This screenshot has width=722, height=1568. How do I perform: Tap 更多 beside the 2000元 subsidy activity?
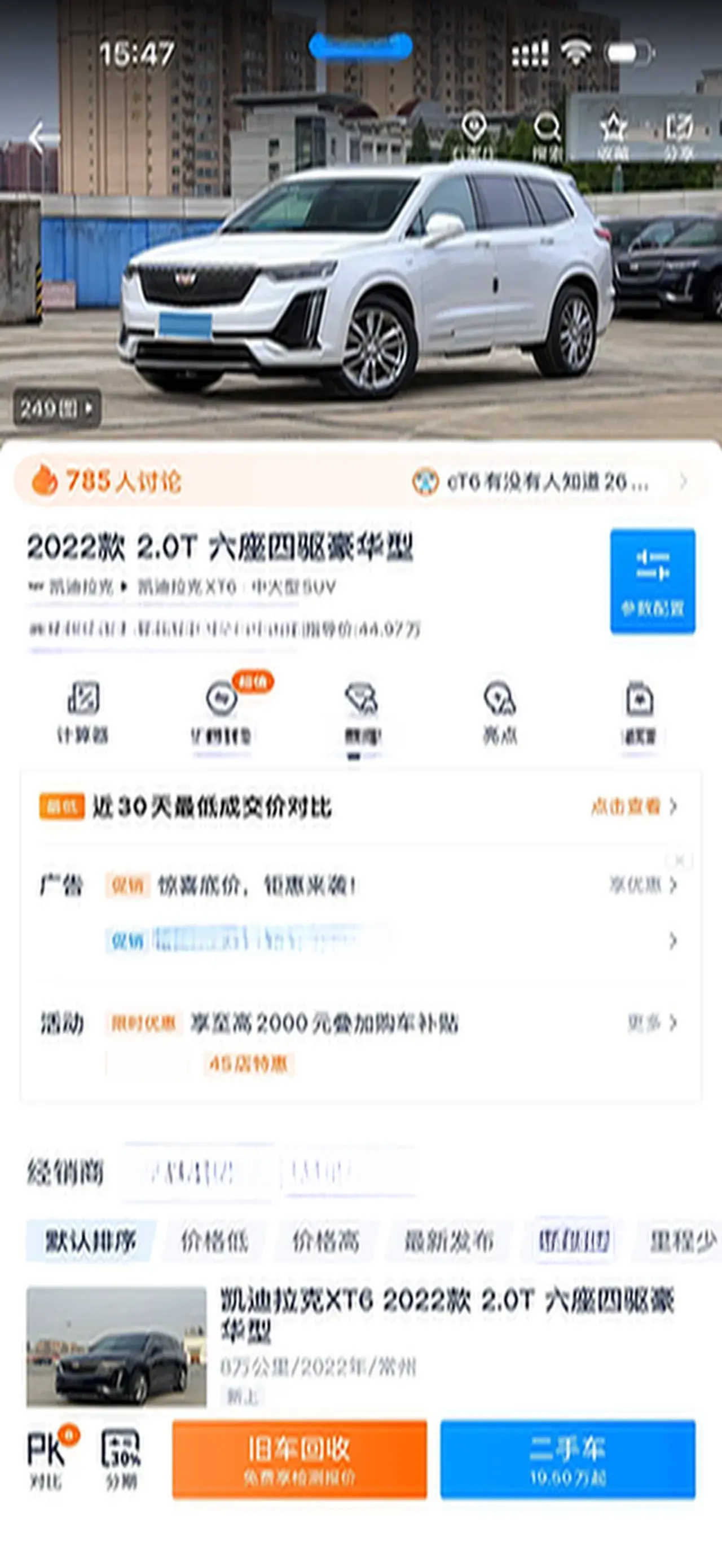click(651, 1023)
